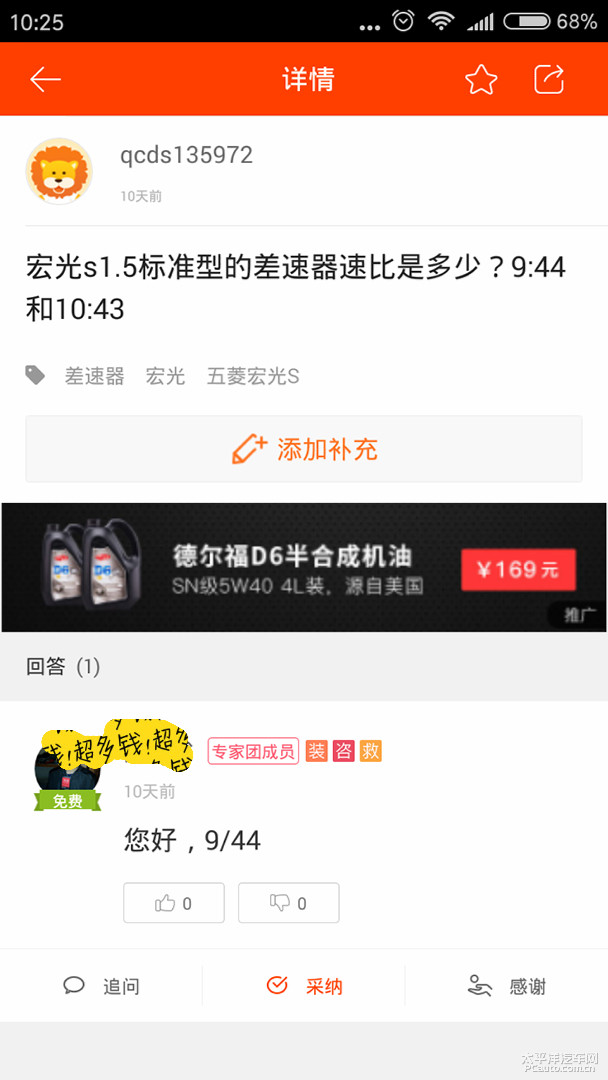Screen dimensions: 608x1080
Task: Tap 添加补充 to add details
Action: point(304,449)
